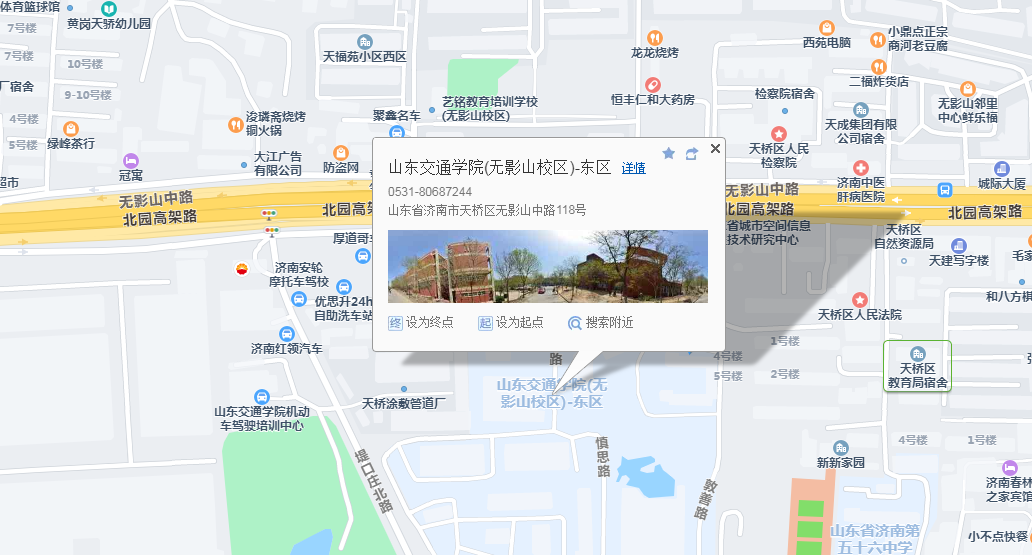This screenshot has width=1032, height=555.
Task: Select 恒丰仁和大药房 pharmacy marker
Action: (x=652, y=85)
